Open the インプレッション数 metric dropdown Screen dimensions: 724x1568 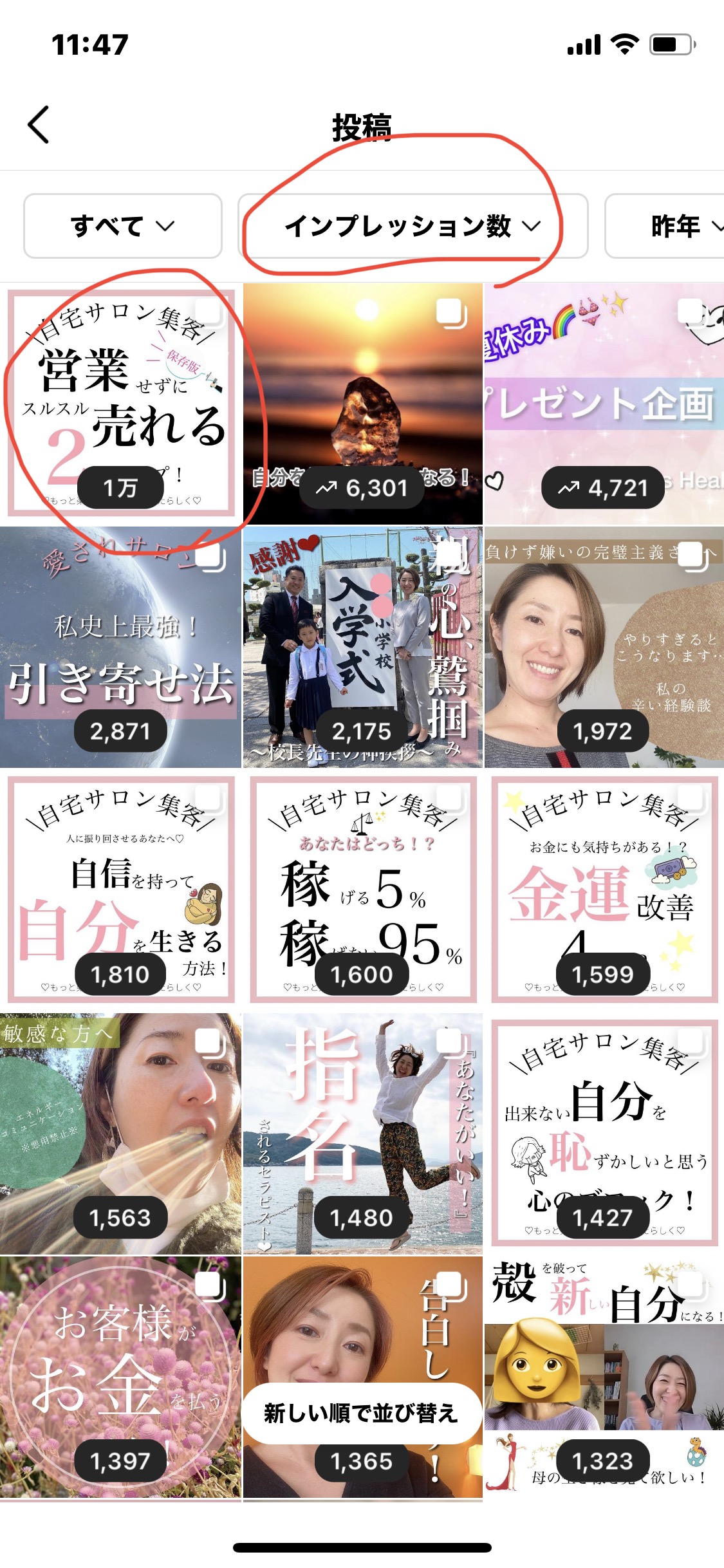point(413,226)
